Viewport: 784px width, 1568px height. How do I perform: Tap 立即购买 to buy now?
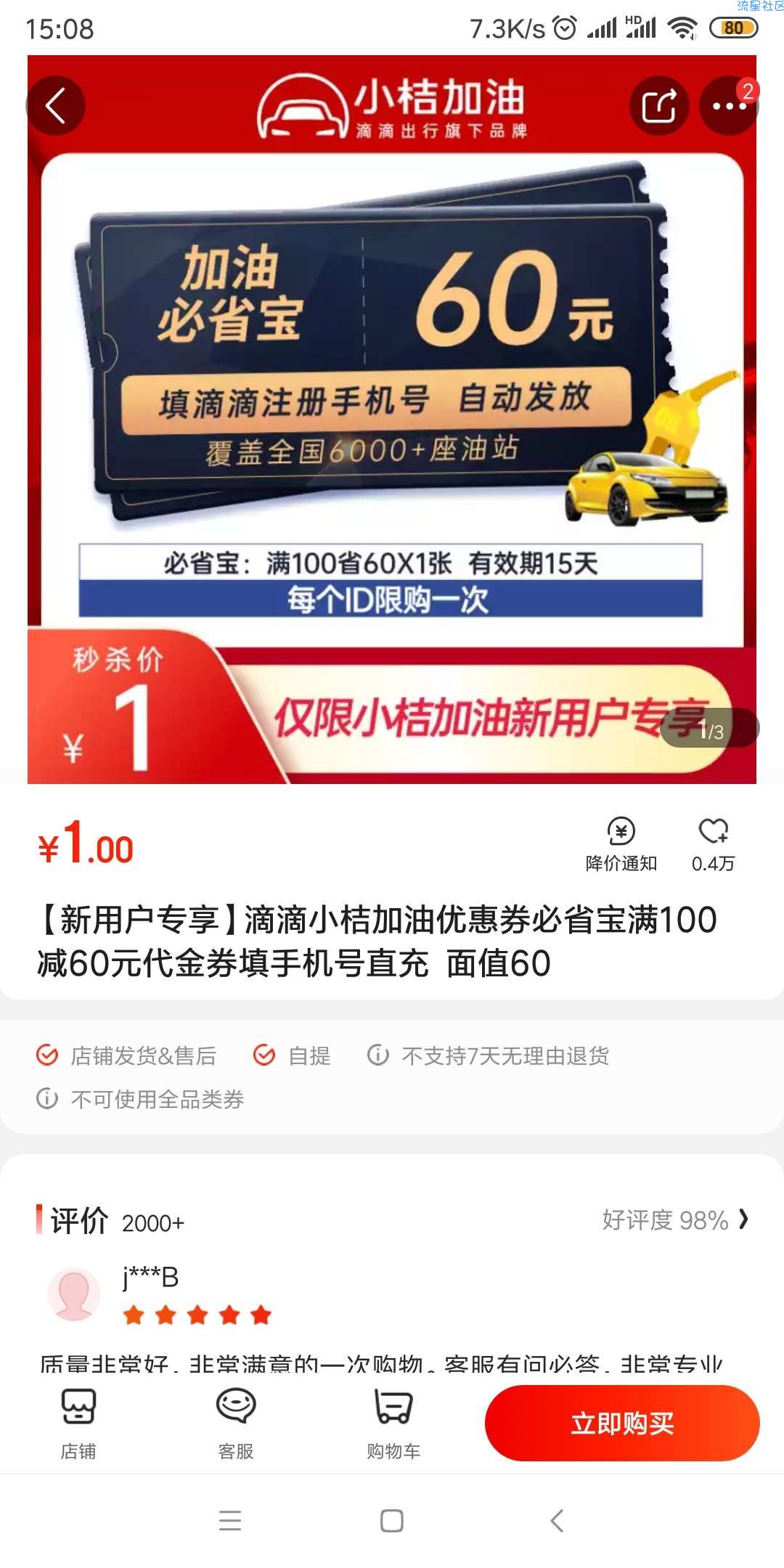622,1423
